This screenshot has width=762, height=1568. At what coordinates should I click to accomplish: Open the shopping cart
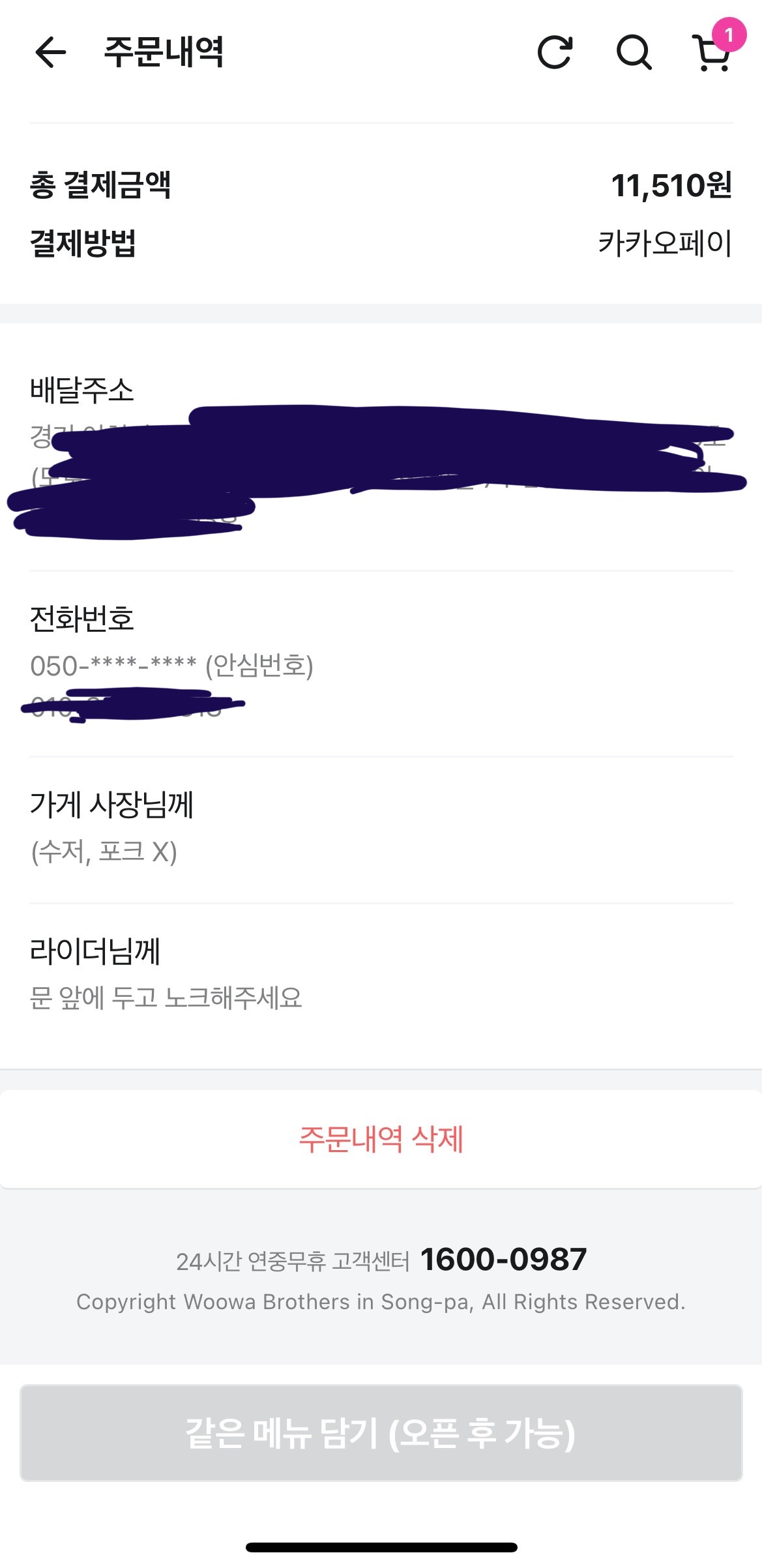[712, 52]
